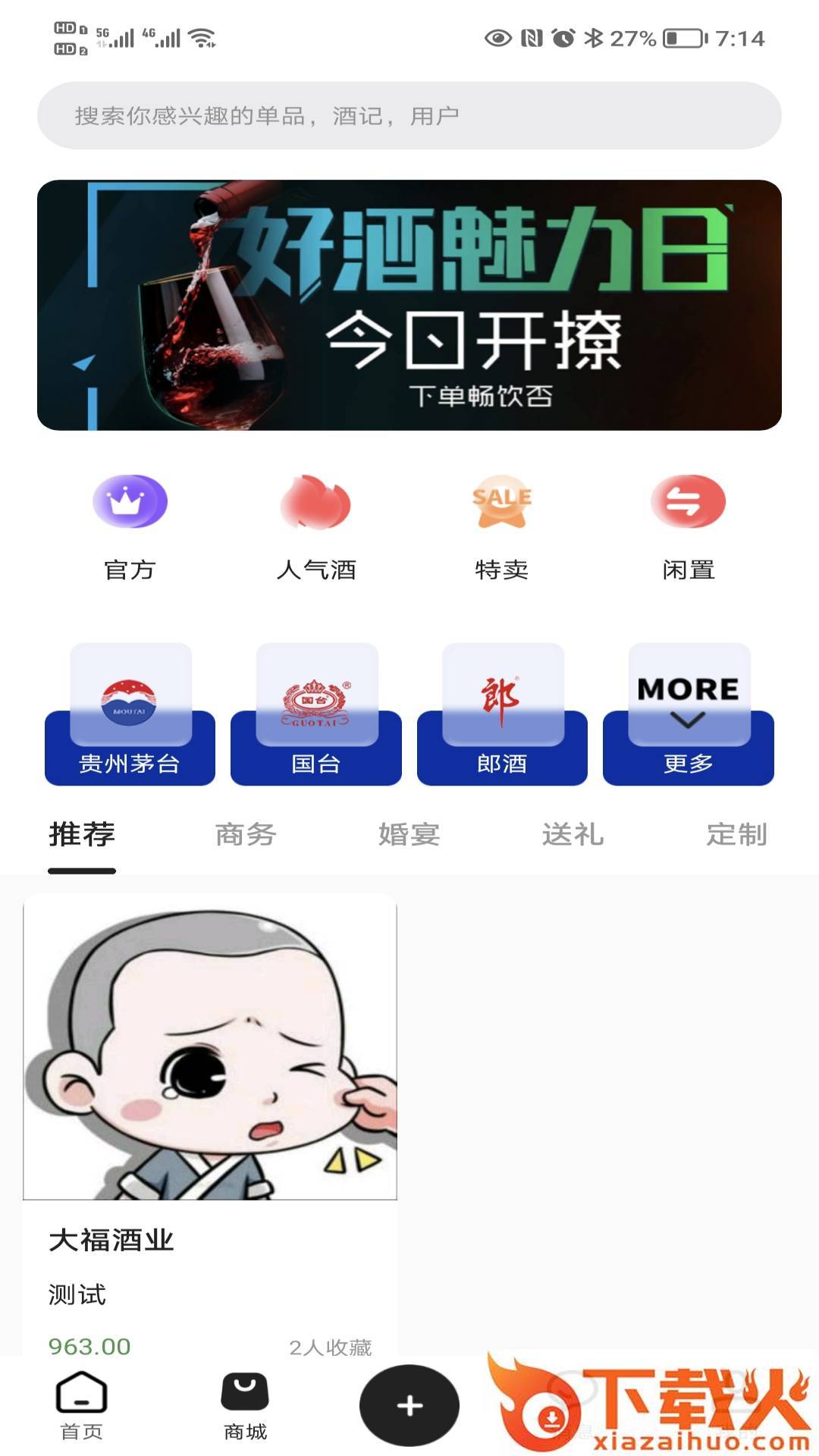819x1456 pixels.
Task: Select the 推荐 tab
Action: click(82, 834)
